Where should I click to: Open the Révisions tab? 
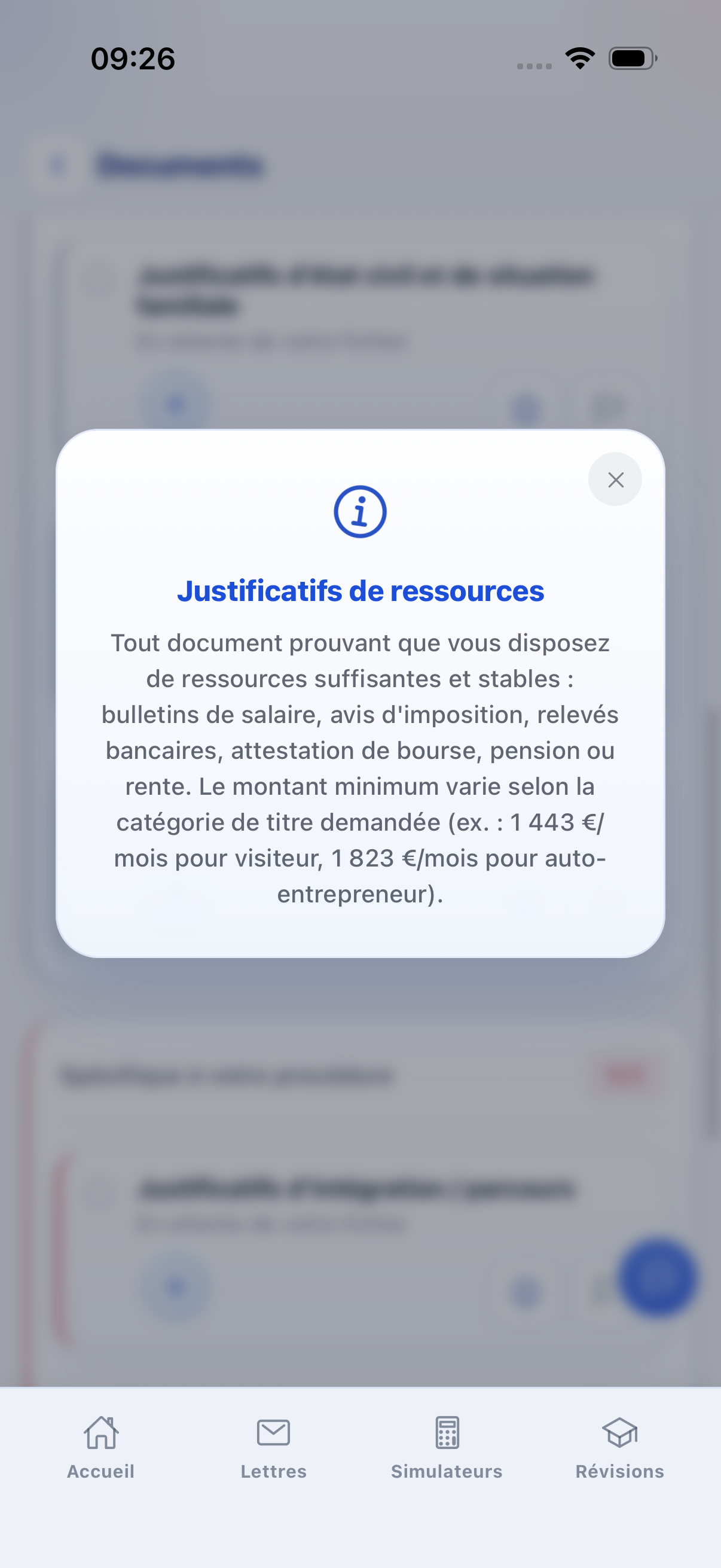click(619, 1455)
